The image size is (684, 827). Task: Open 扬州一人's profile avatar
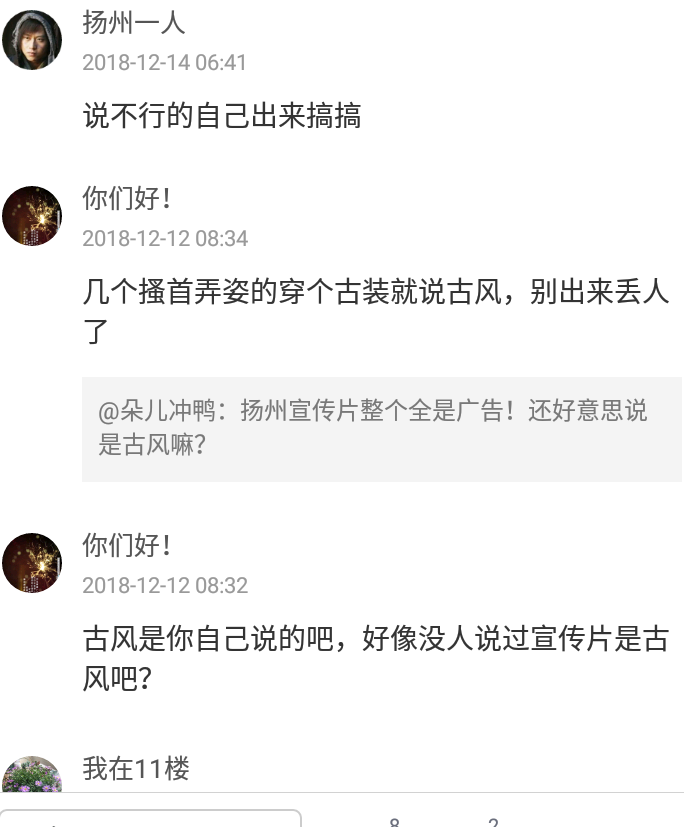coord(32,40)
